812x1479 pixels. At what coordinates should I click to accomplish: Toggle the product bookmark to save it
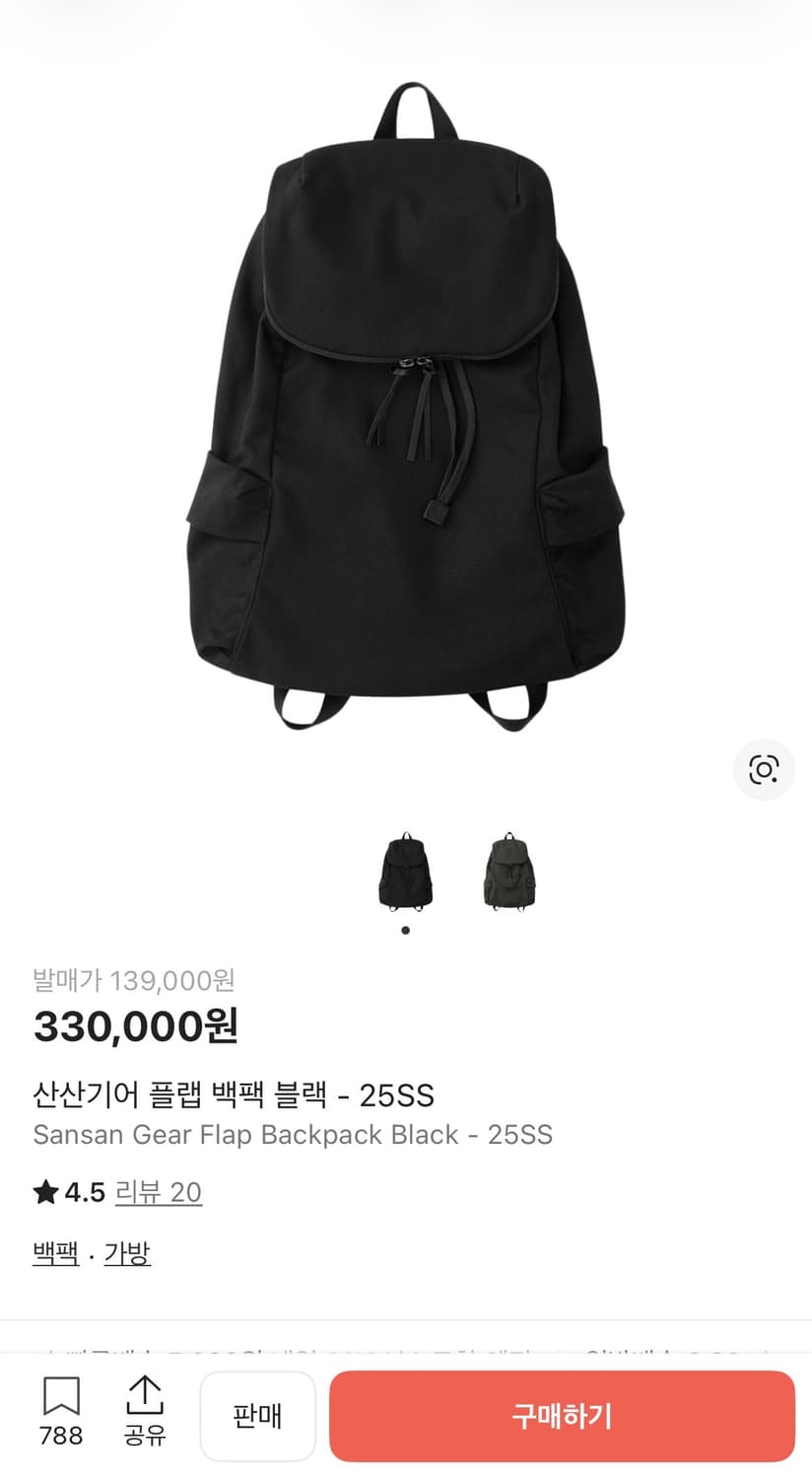point(60,1398)
